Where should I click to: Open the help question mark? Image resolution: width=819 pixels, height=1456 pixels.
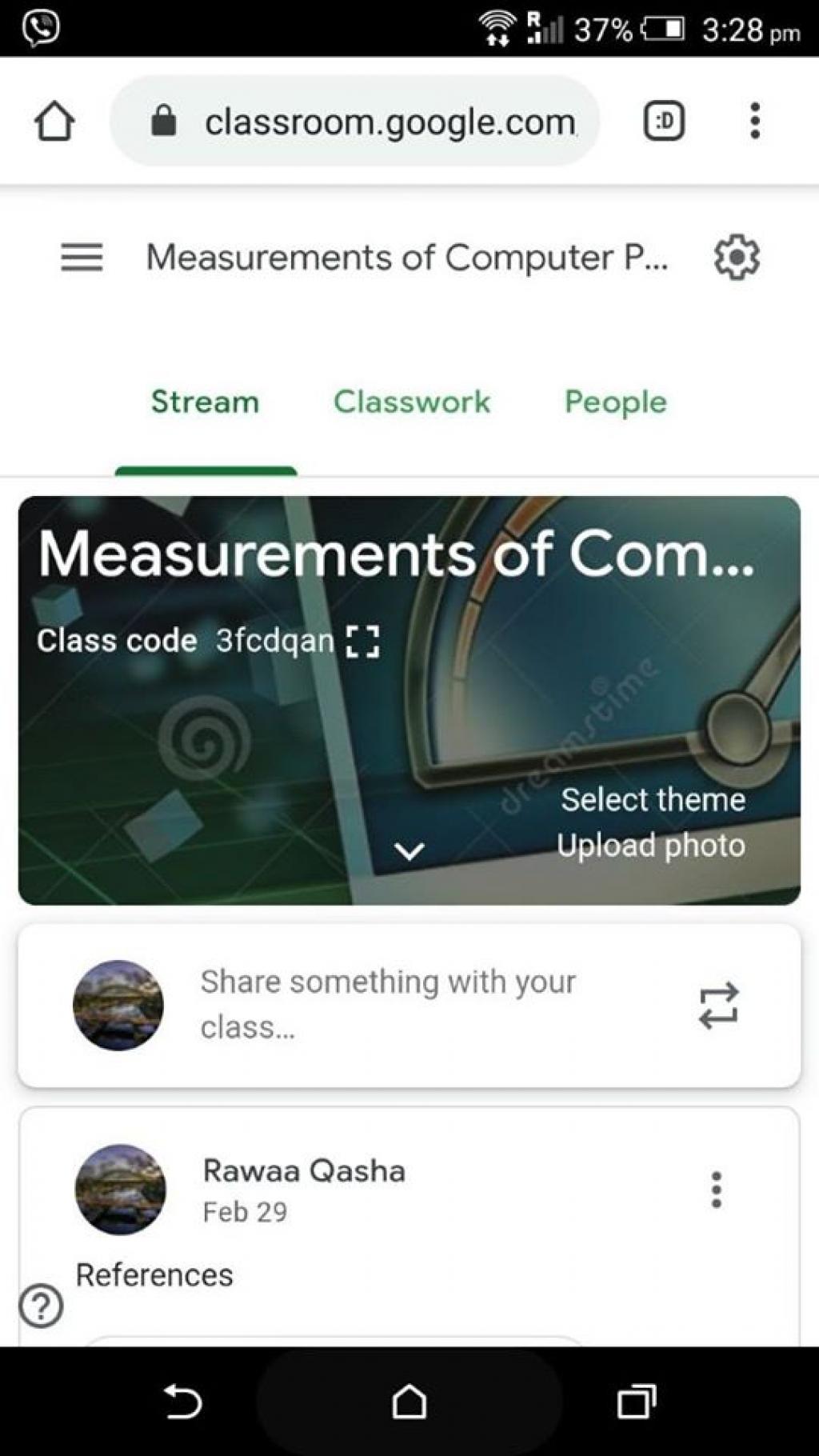pos(42,1306)
